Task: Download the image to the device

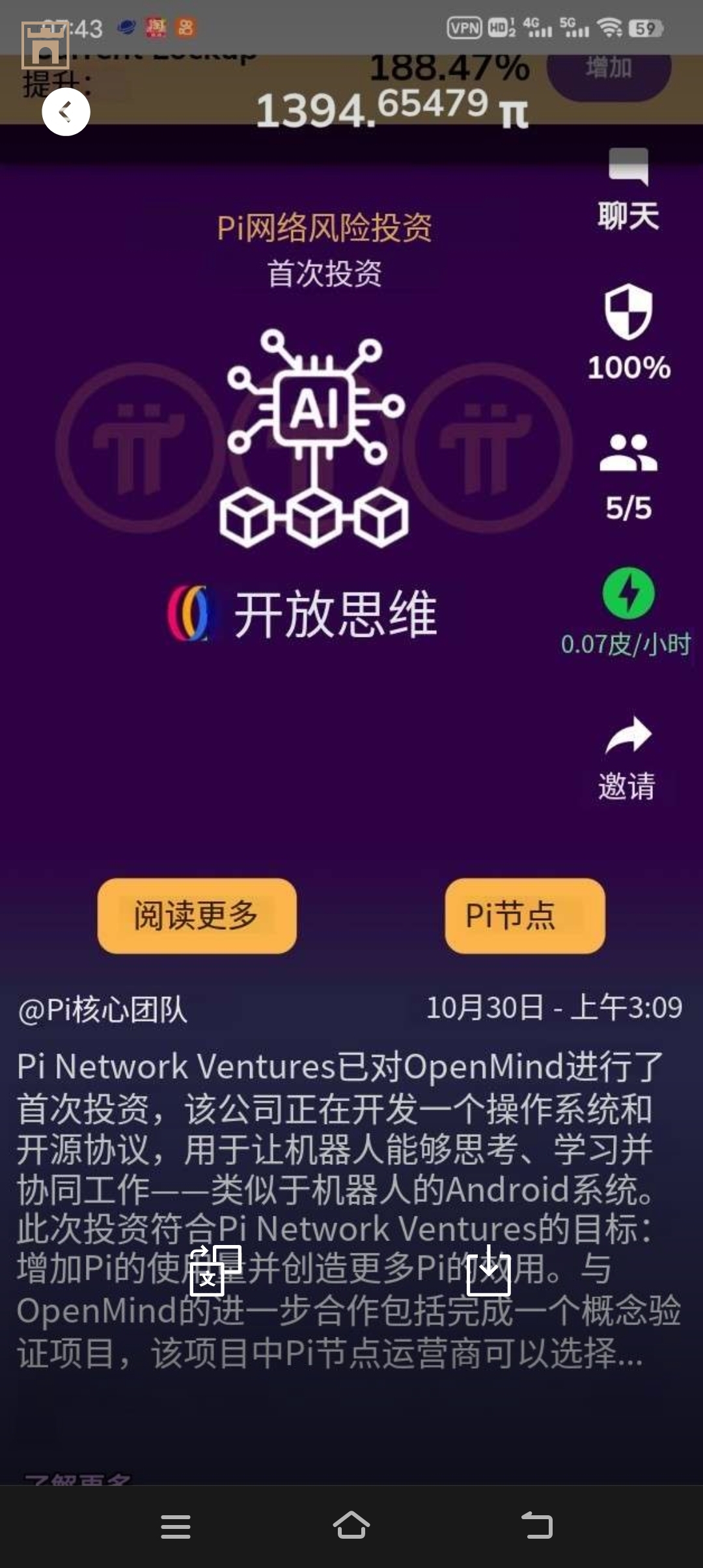Action: coord(488,1270)
